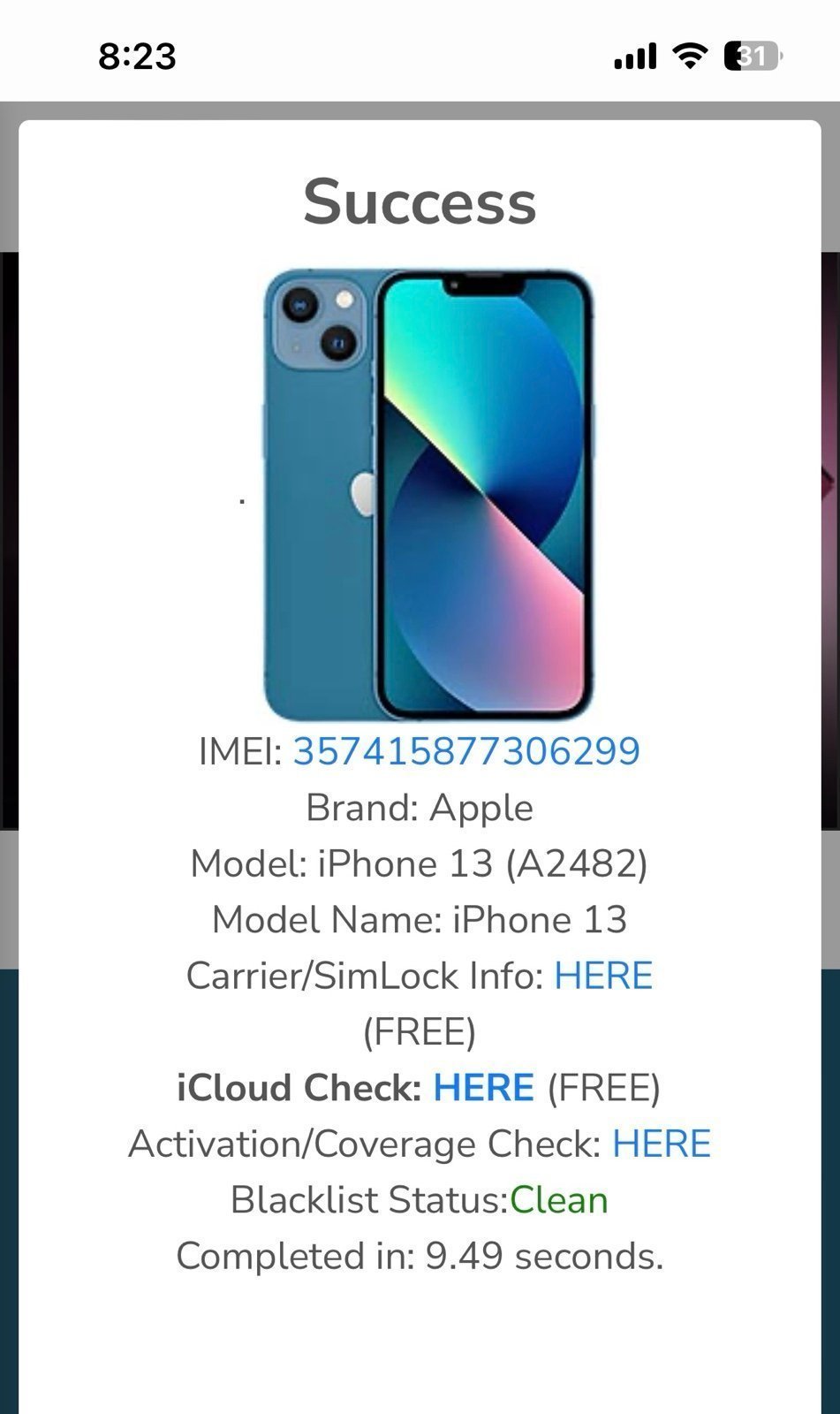Tap the green Clean blacklist status
Screen dimensions: 840x1414
(x=558, y=1199)
